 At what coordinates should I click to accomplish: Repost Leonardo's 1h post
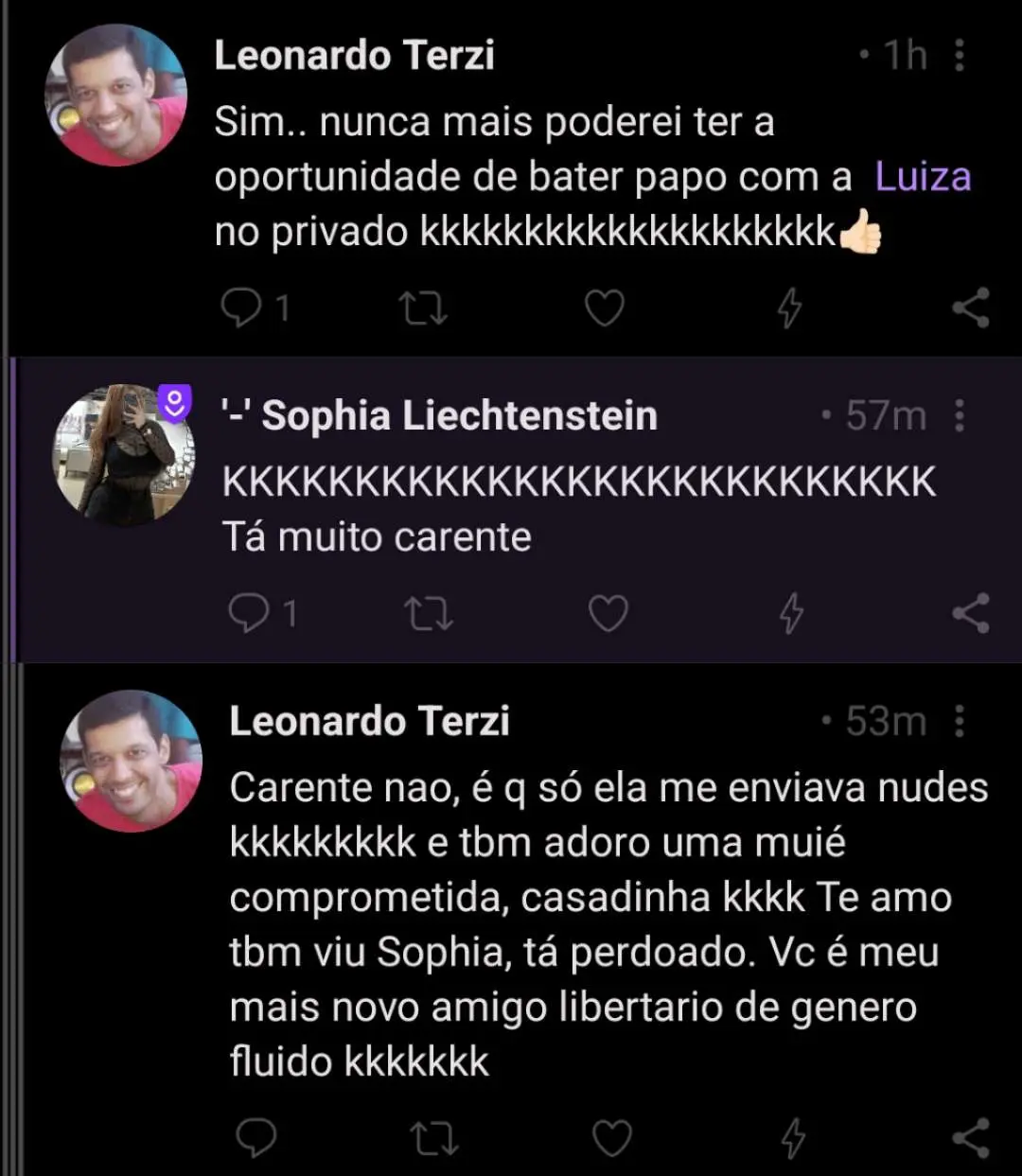point(423,308)
